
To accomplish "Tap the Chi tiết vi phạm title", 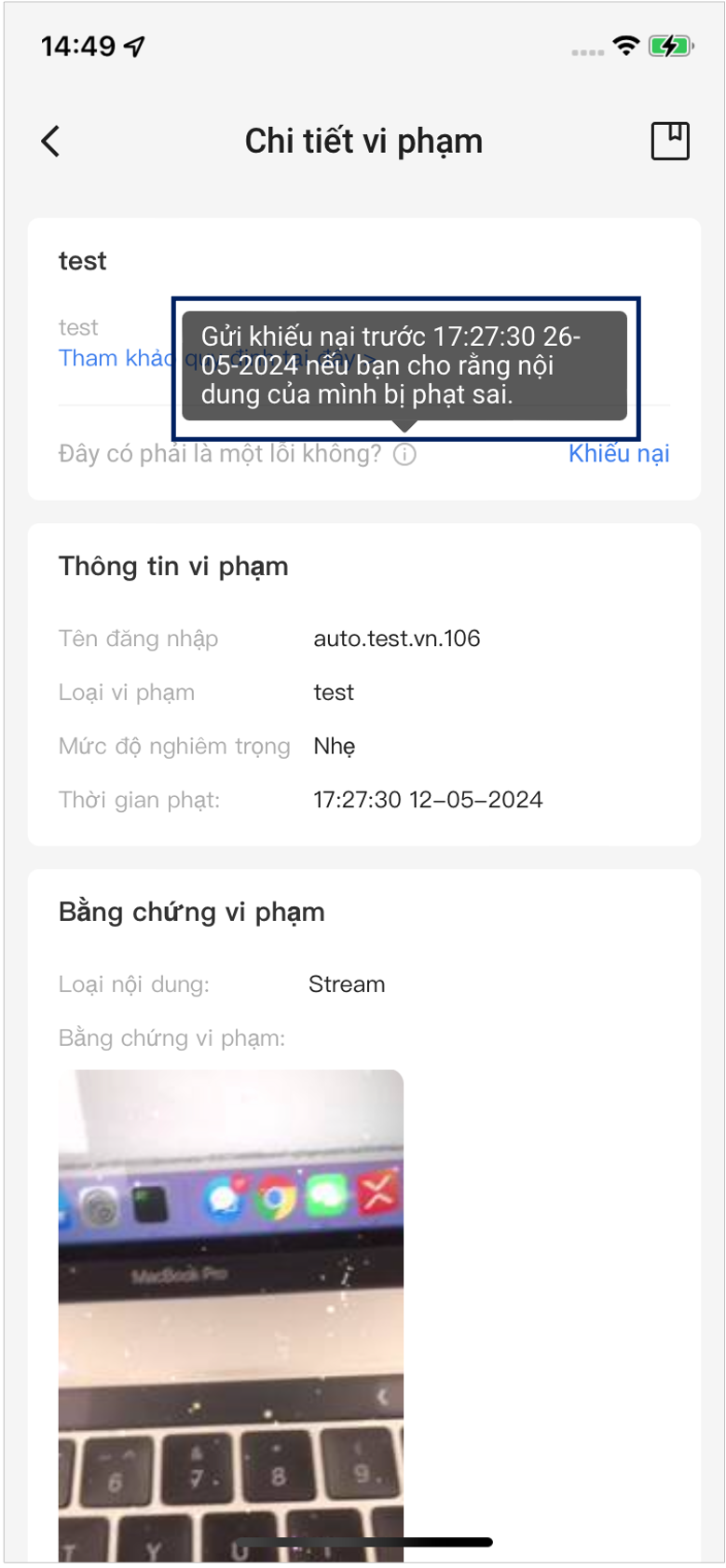I will (x=363, y=140).
